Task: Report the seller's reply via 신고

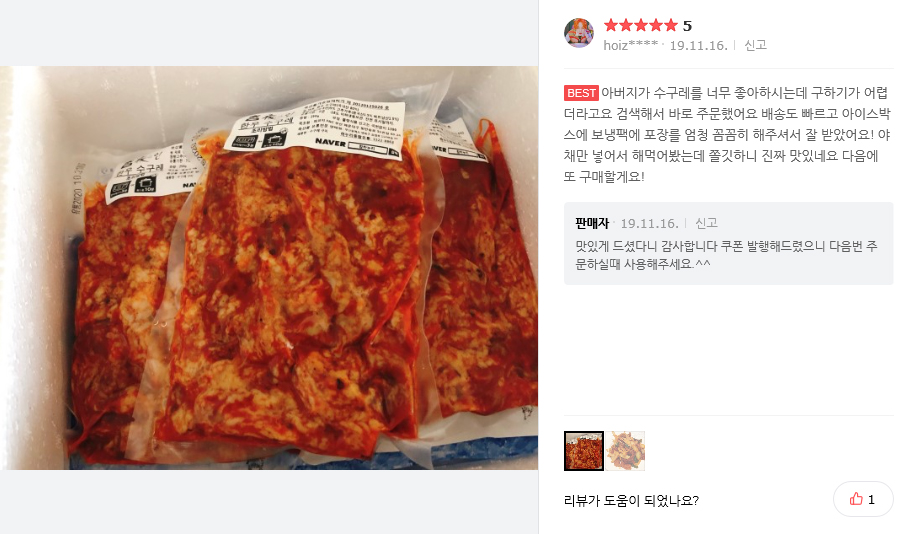Action: click(x=706, y=223)
